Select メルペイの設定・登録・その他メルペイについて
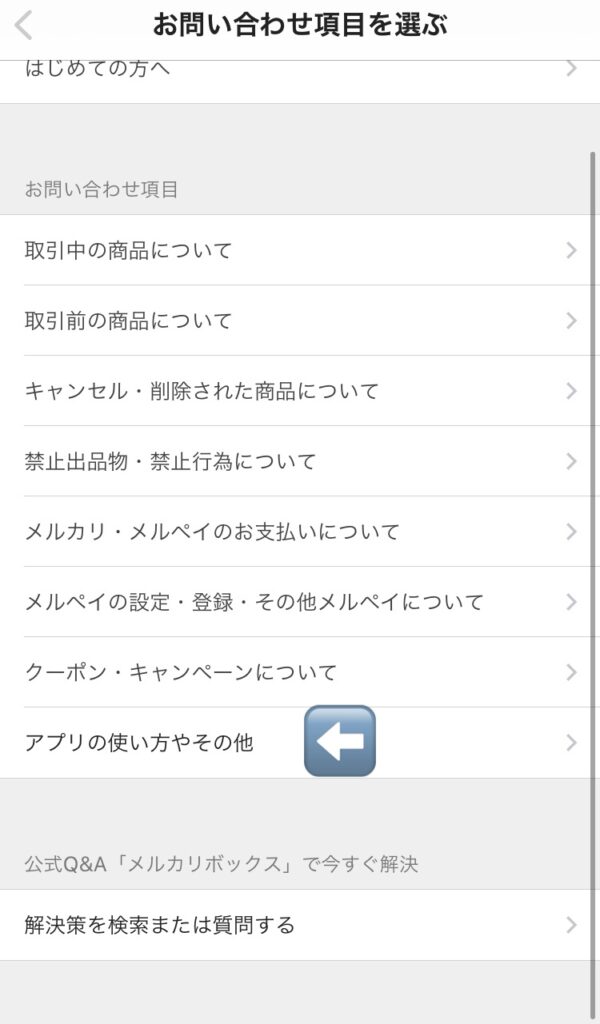This screenshot has height=1024, width=600. pyautogui.click(x=300, y=602)
